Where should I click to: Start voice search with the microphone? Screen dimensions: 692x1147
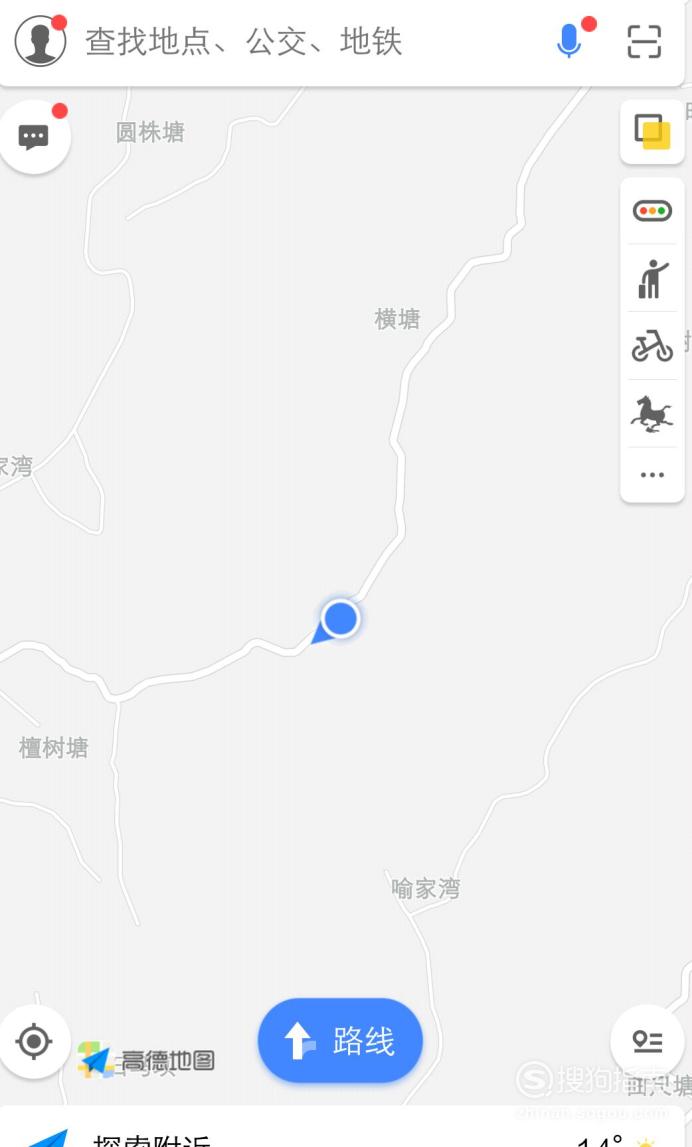coord(569,40)
